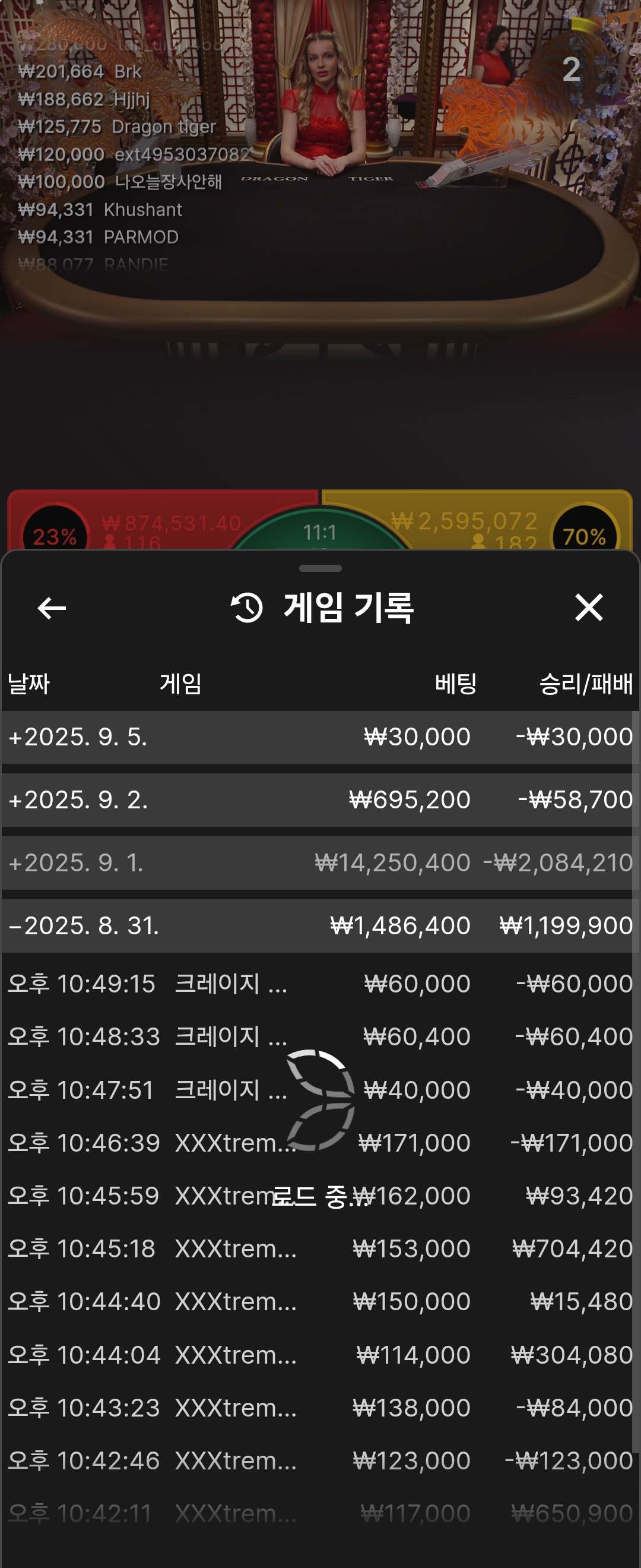The image size is (641, 1568).
Task: Open the 오후 10:43:23 XXXtreme record
Action: pos(316,1407)
